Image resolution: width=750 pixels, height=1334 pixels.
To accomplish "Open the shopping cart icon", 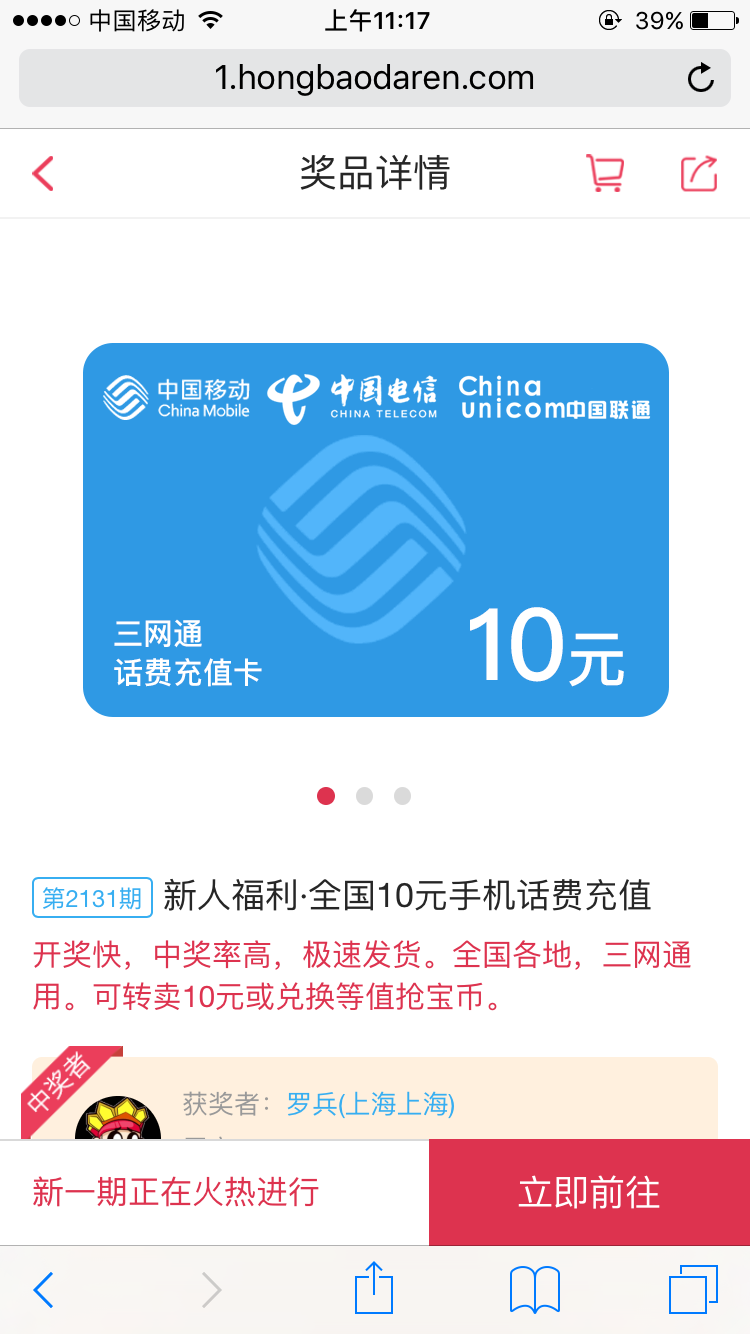I will [x=605, y=173].
